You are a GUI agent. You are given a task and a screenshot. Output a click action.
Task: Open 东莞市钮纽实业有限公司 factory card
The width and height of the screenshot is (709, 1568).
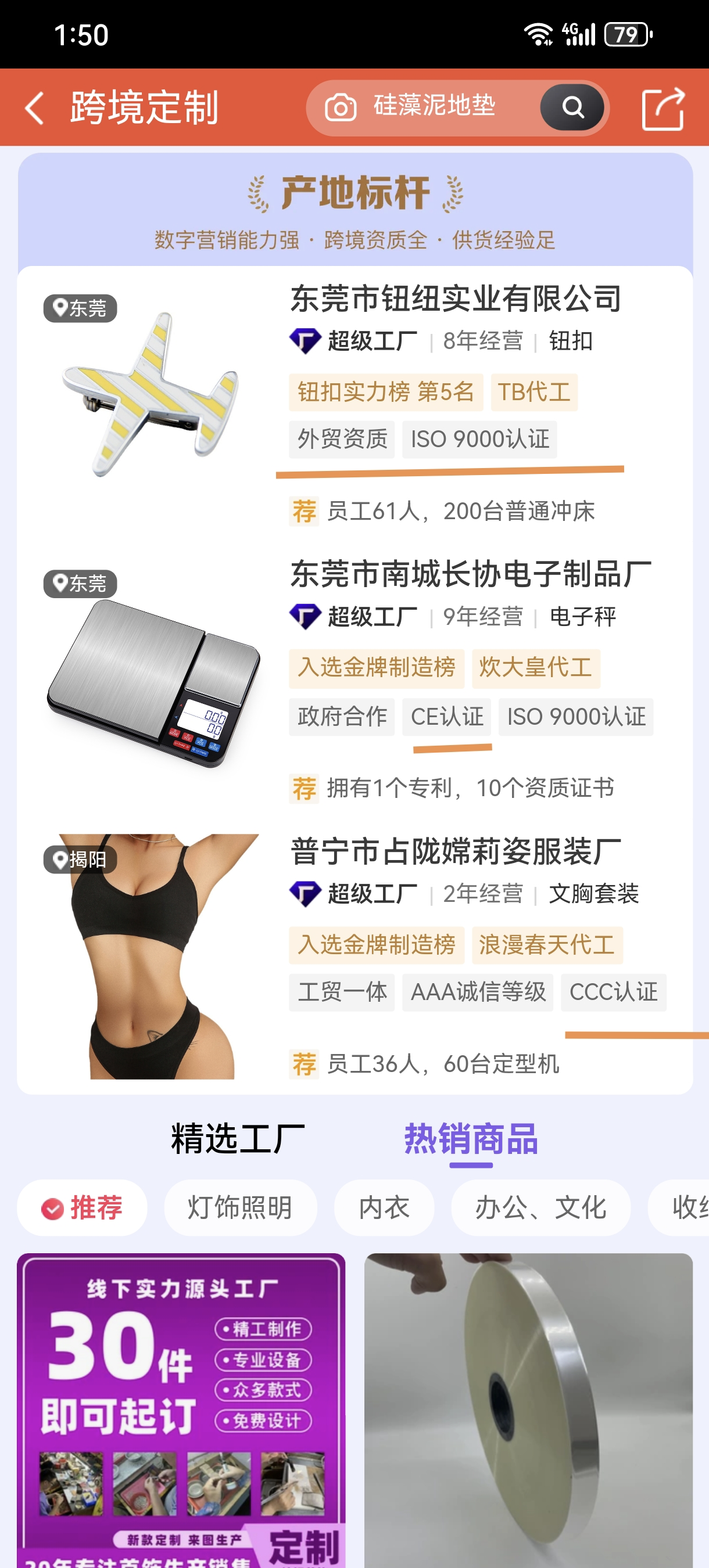(456, 300)
